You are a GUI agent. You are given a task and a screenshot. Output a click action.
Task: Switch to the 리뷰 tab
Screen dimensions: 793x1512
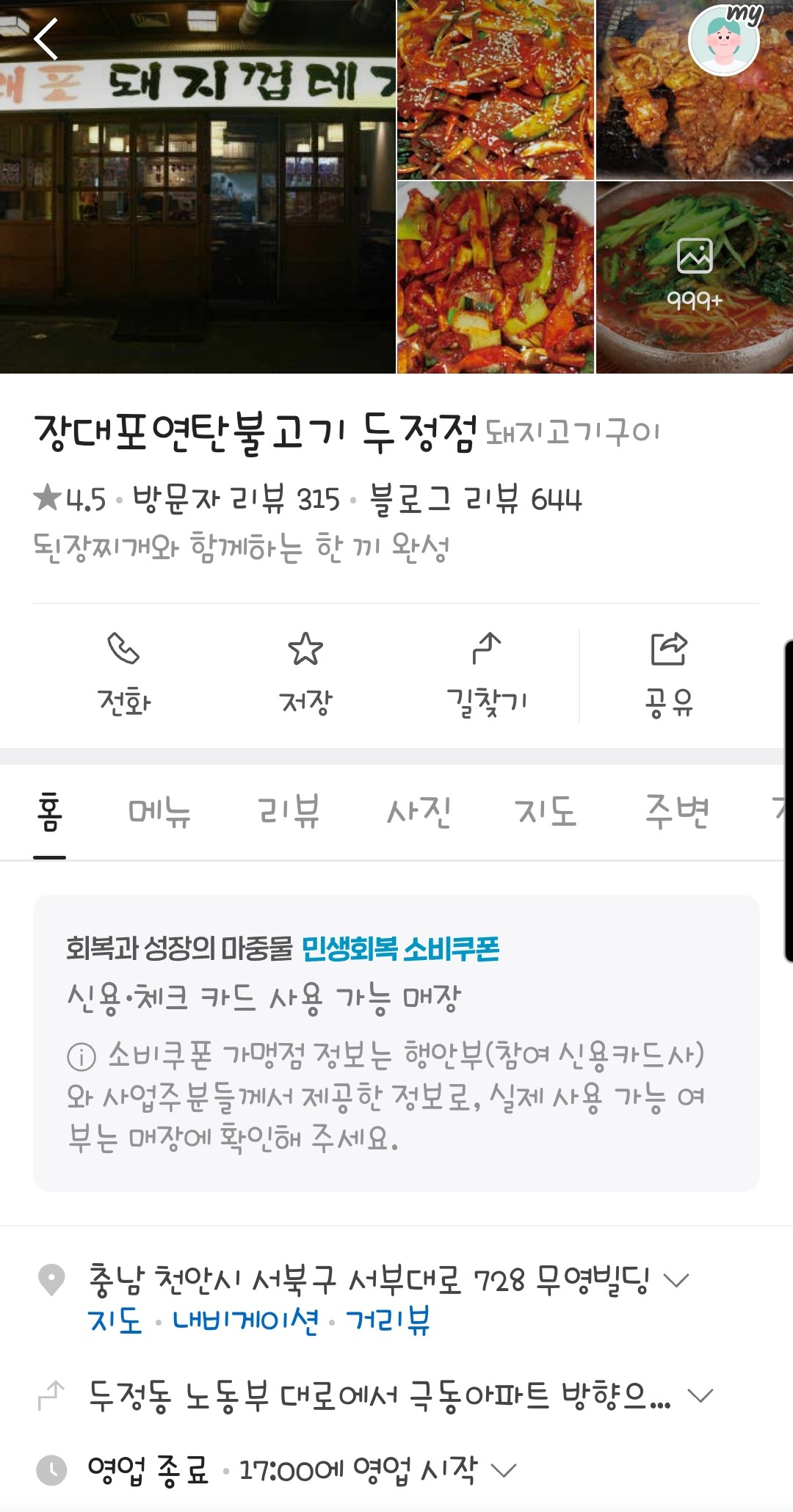[289, 812]
